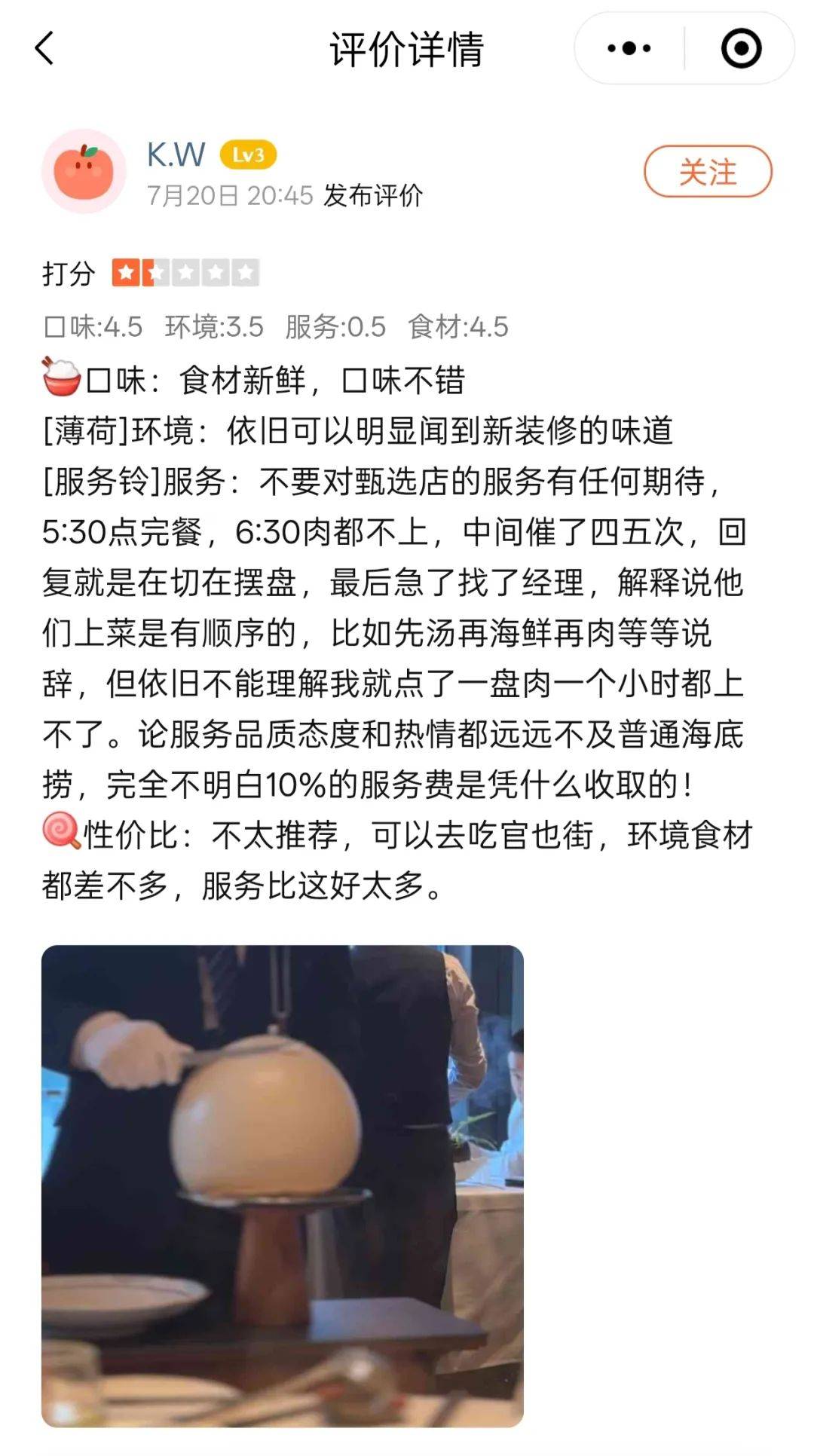Open K.W's profile avatar
The width and height of the screenshot is (814, 1456).
(x=84, y=172)
